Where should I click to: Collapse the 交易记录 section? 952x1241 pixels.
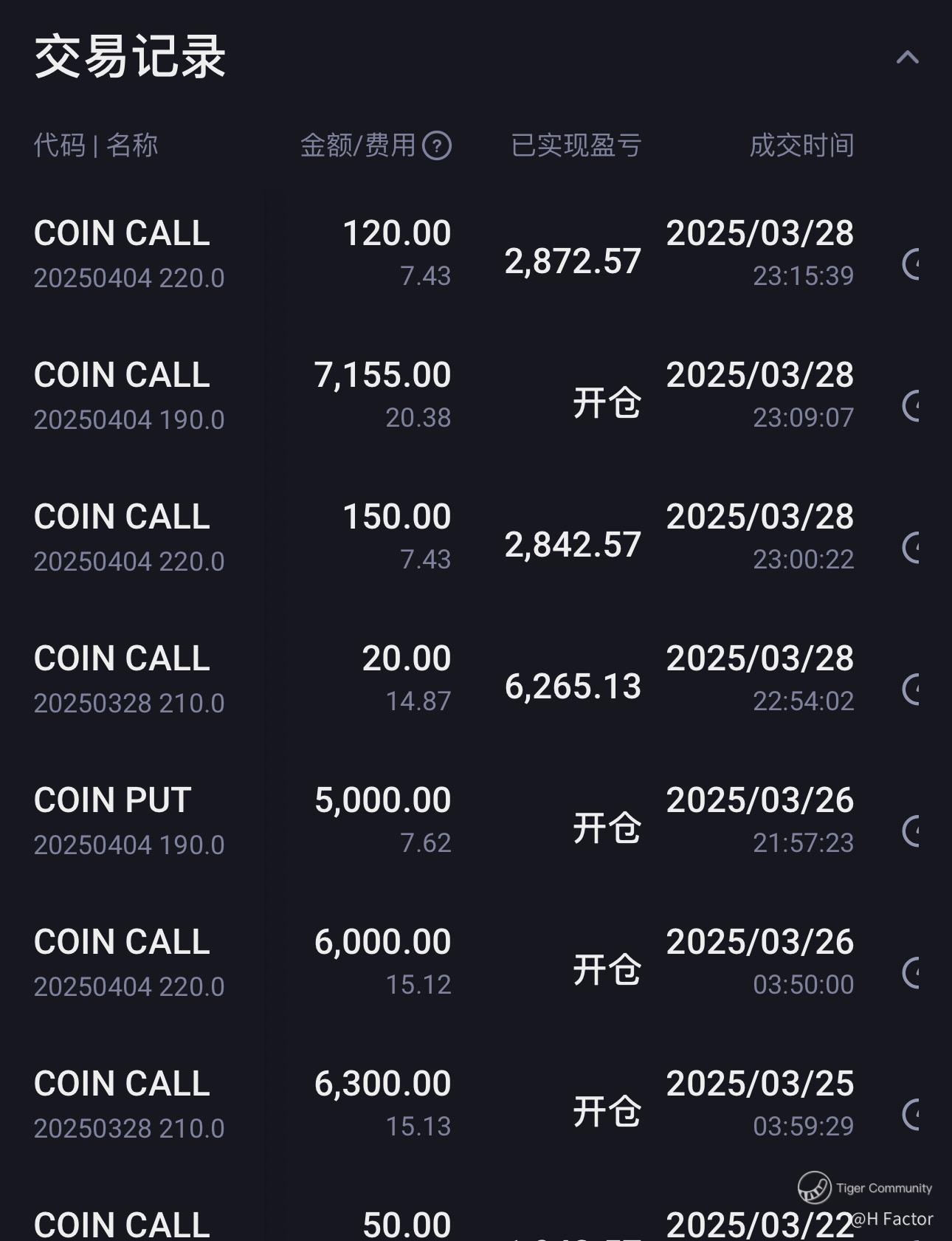click(907, 58)
